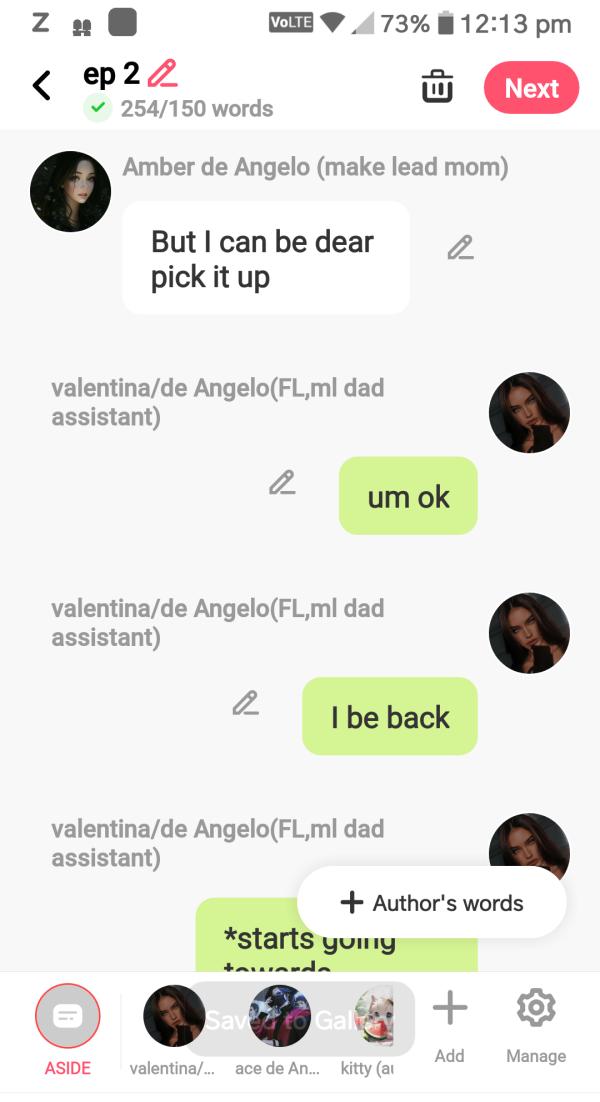Viewport: 600px width, 1102px height.
Task: Edit the "But I can be dear" message
Action: (460, 248)
